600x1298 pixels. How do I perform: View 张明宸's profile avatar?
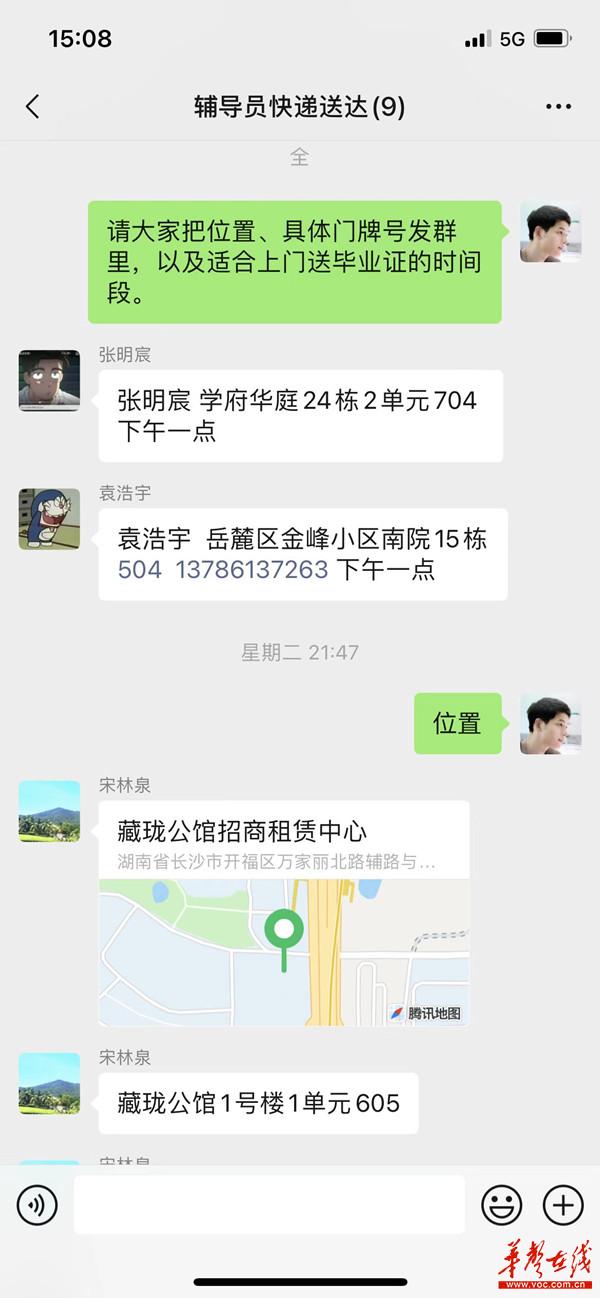pos(49,381)
